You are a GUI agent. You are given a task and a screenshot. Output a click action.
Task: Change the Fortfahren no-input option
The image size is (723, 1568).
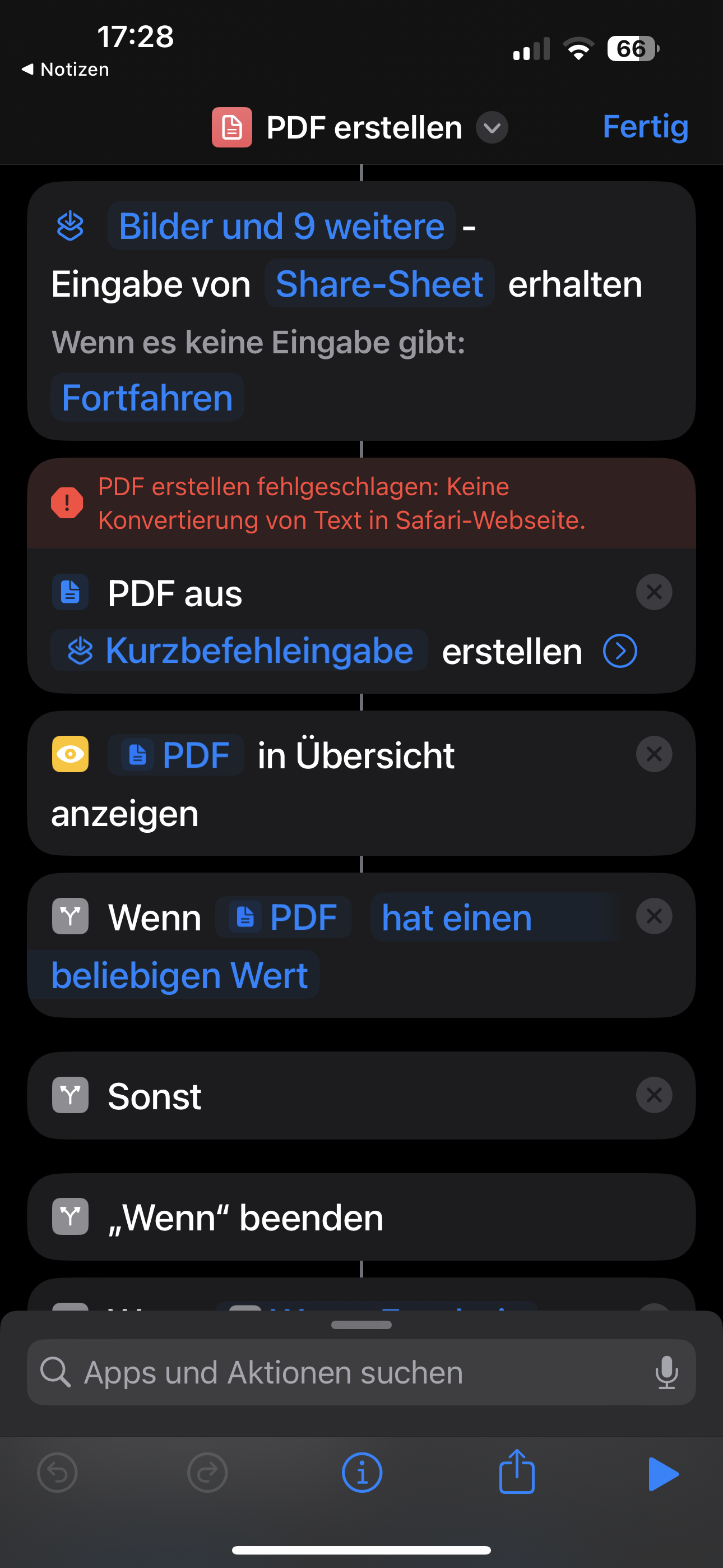point(147,398)
